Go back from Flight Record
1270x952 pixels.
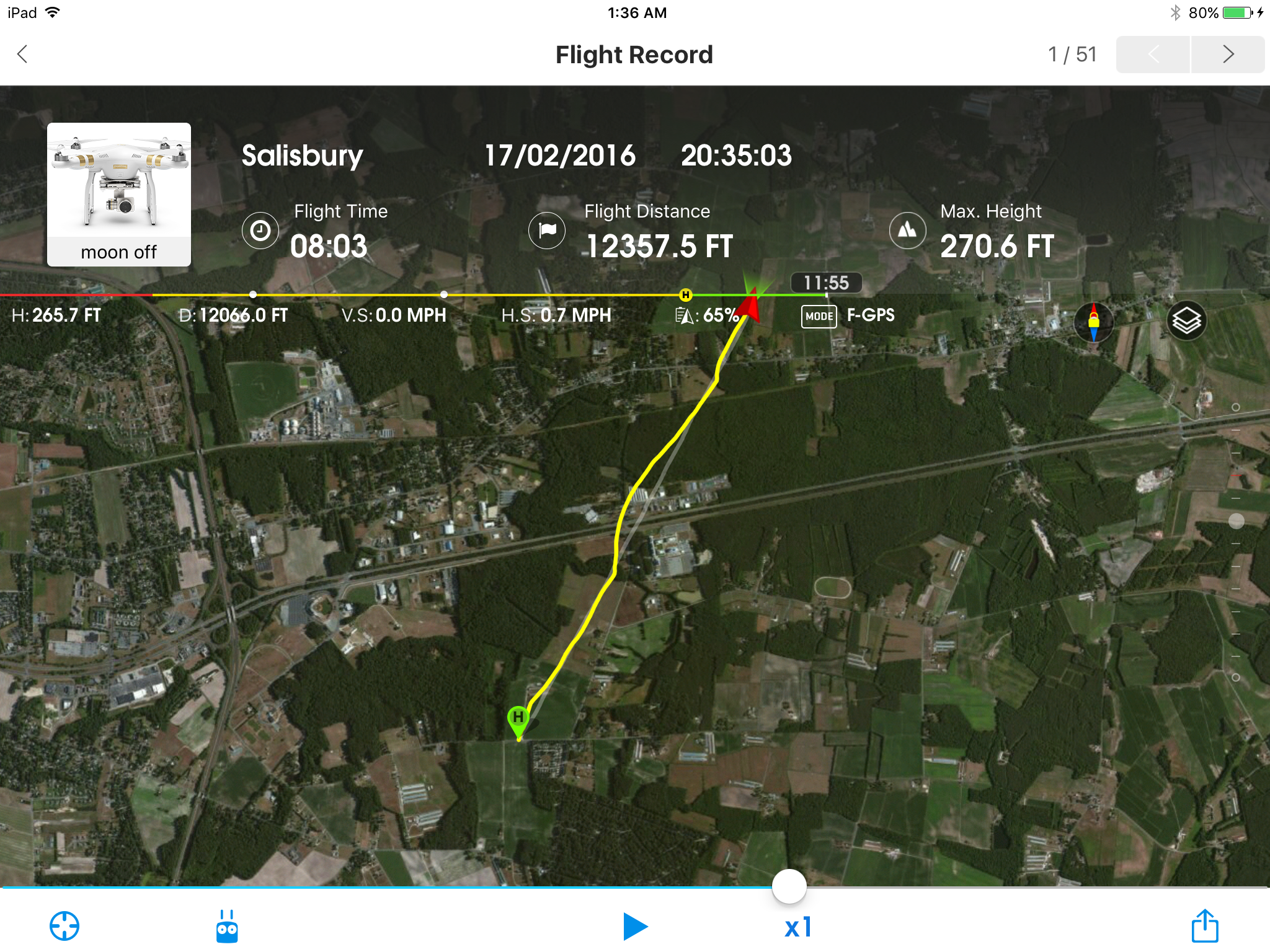point(23,55)
